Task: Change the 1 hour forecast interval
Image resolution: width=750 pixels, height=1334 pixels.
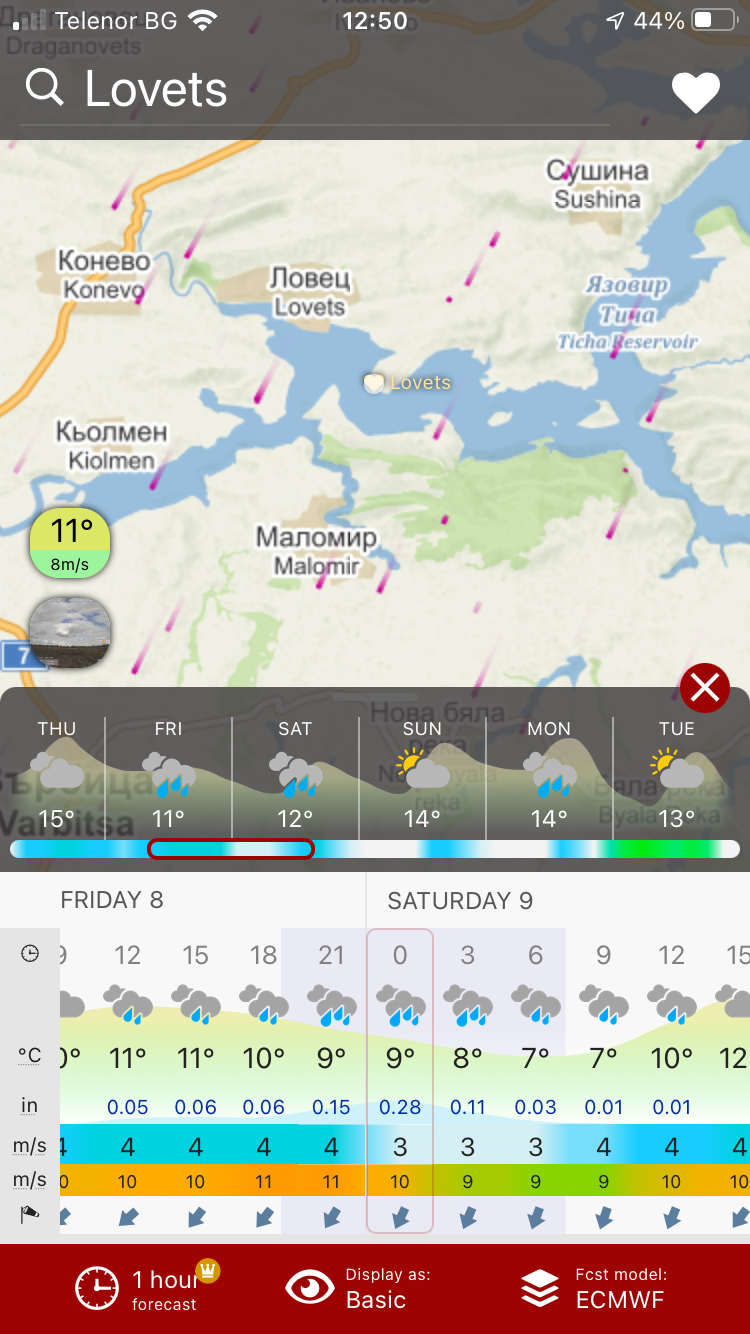Action: pos(145,1289)
